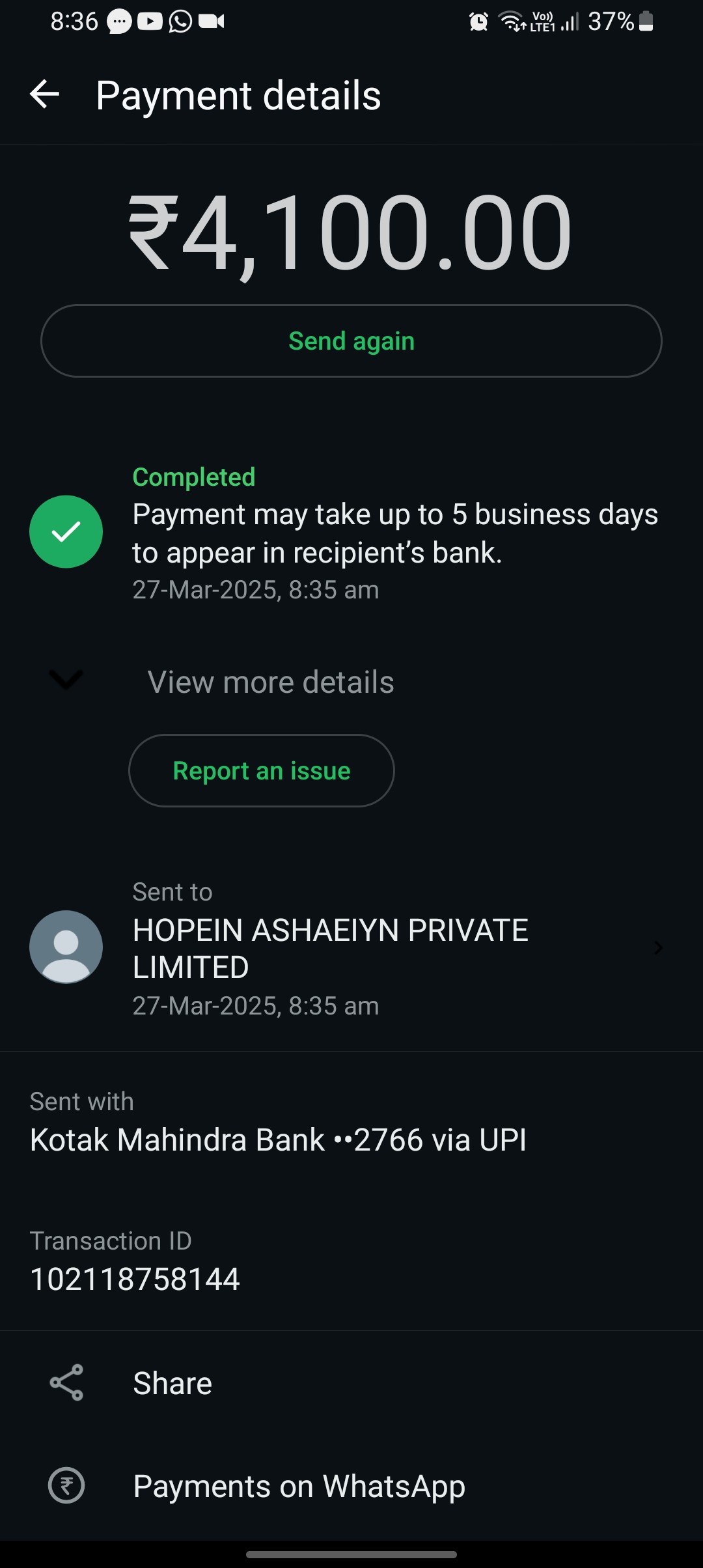Open Payments on WhatsApp
703x1568 pixels.
[x=351, y=1486]
